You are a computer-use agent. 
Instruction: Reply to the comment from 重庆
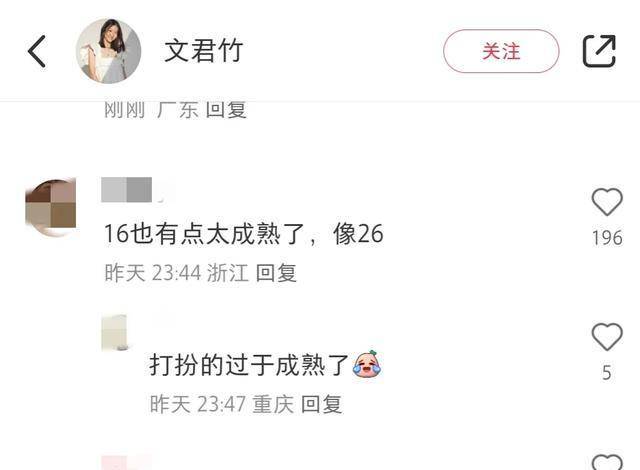(x=322, y=404)
